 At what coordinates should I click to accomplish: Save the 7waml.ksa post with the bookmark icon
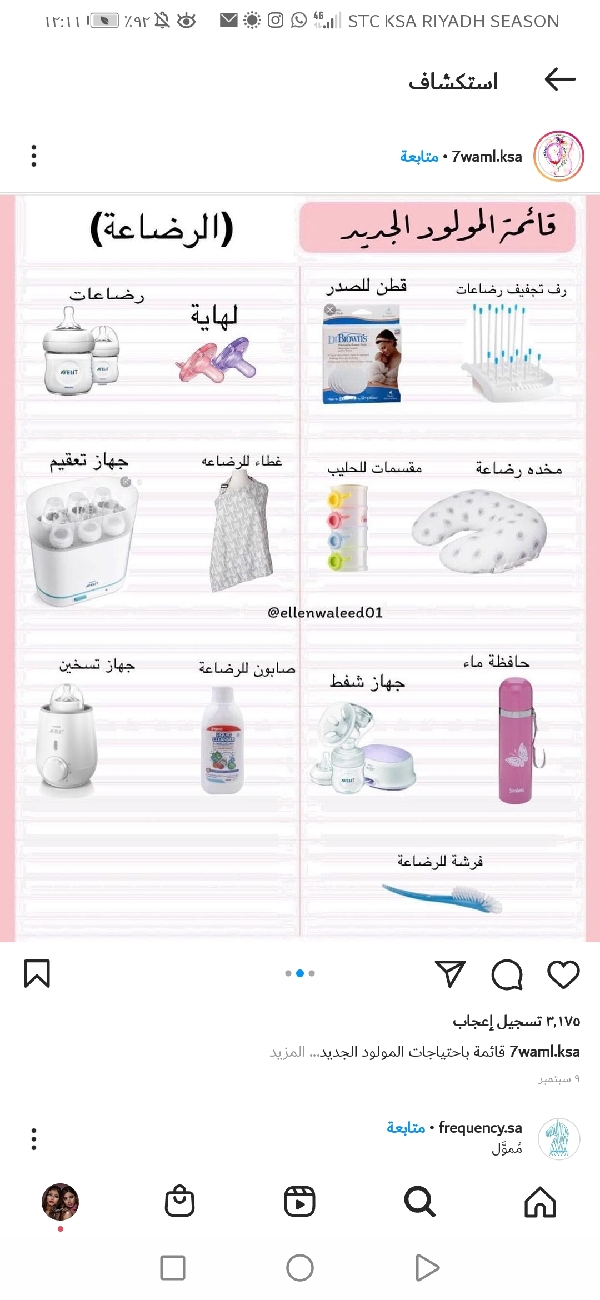point(37,973)
